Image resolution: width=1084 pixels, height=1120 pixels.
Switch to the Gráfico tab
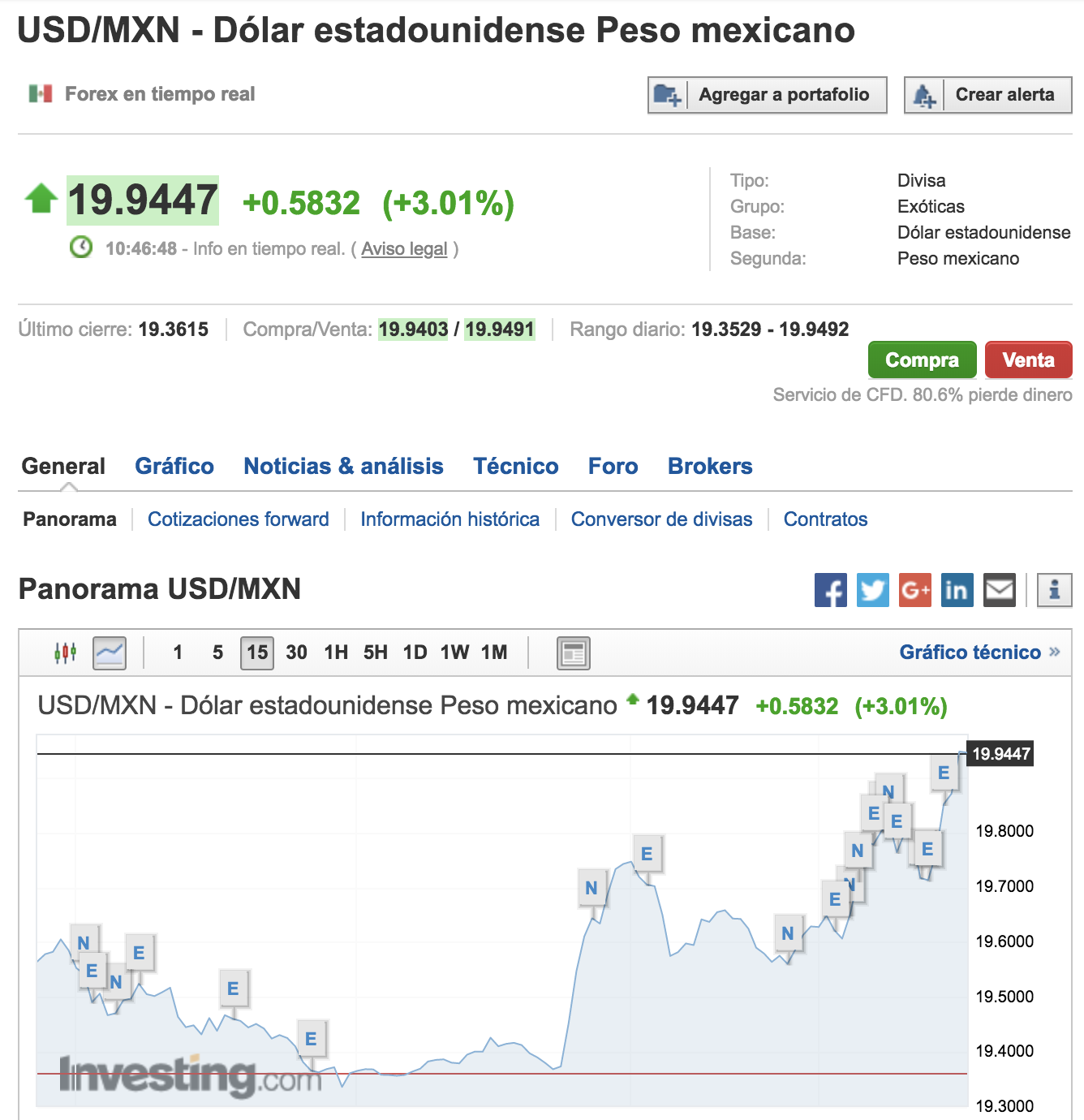[174, 466]
